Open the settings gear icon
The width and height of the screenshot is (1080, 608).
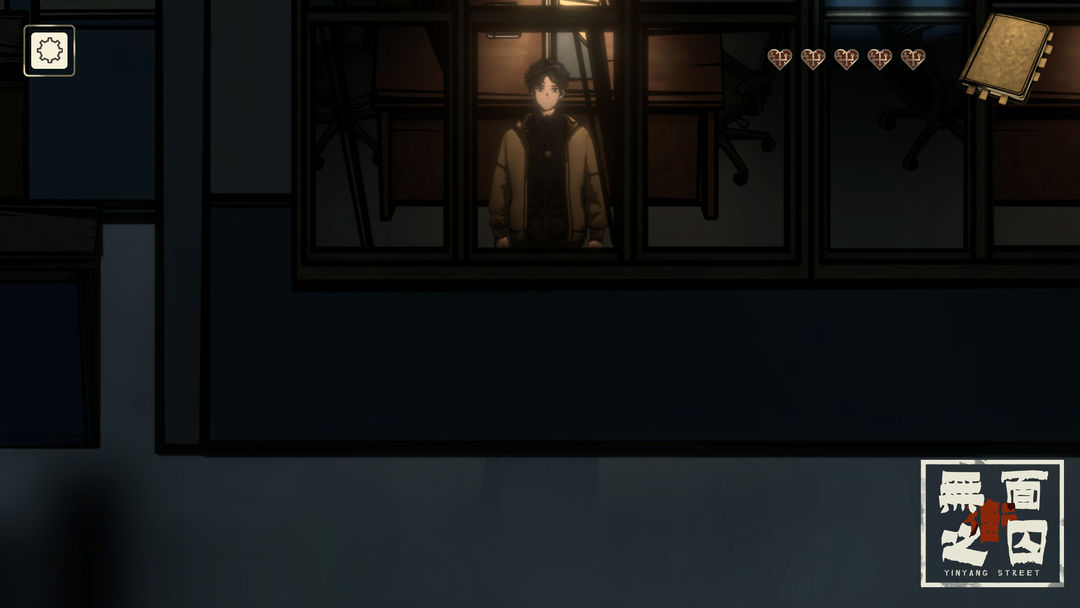(49, 50)
